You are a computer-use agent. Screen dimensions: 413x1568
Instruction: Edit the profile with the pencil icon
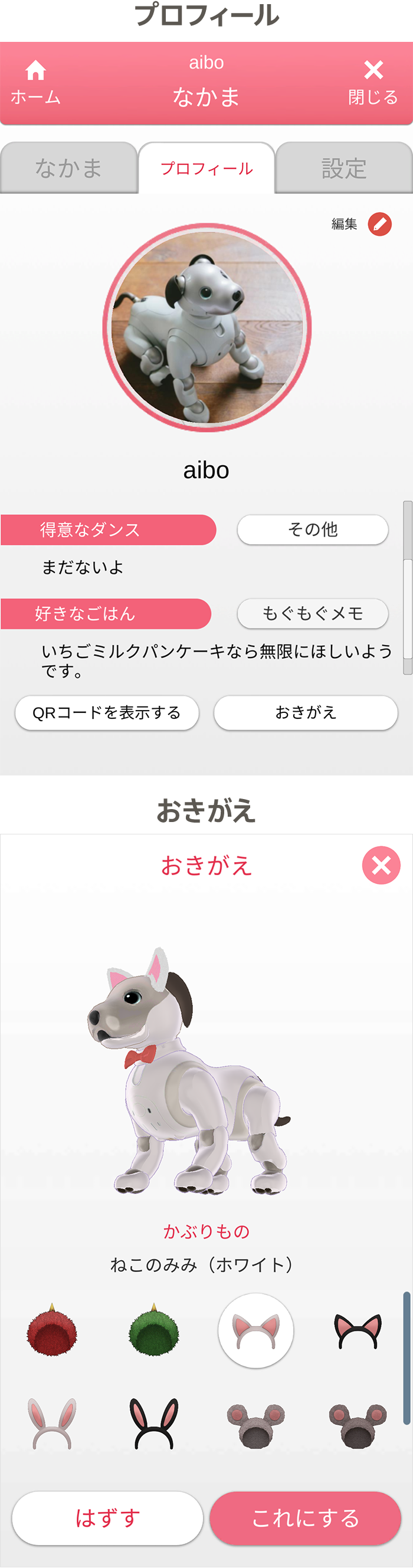[x=379, y=224]
